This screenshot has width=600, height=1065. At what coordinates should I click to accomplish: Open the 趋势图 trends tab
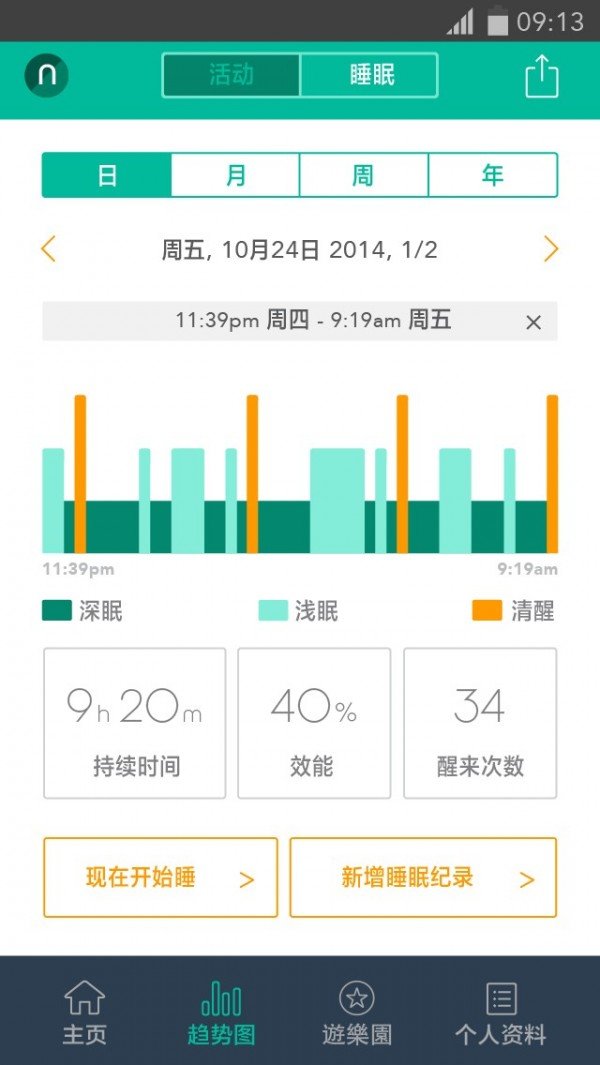coord(221,1011)
